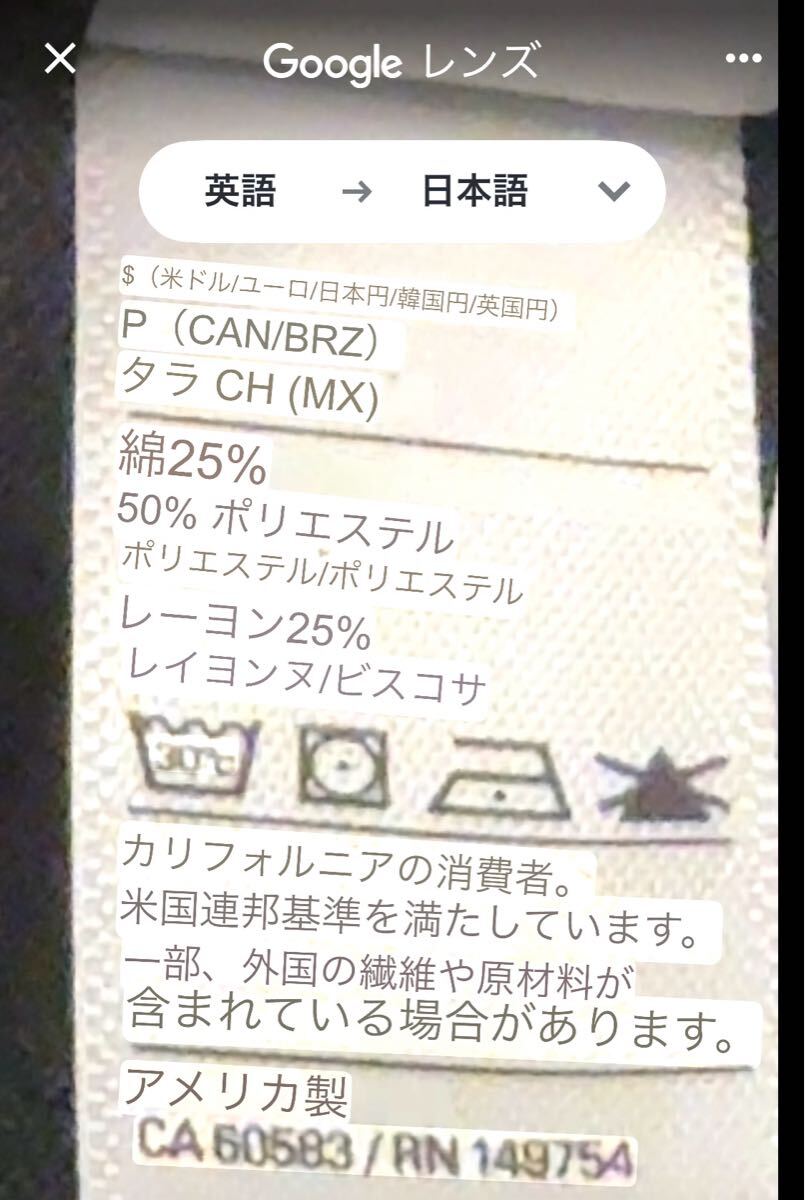
Task: Open the three-dot overflow menu
Action: 743,60
